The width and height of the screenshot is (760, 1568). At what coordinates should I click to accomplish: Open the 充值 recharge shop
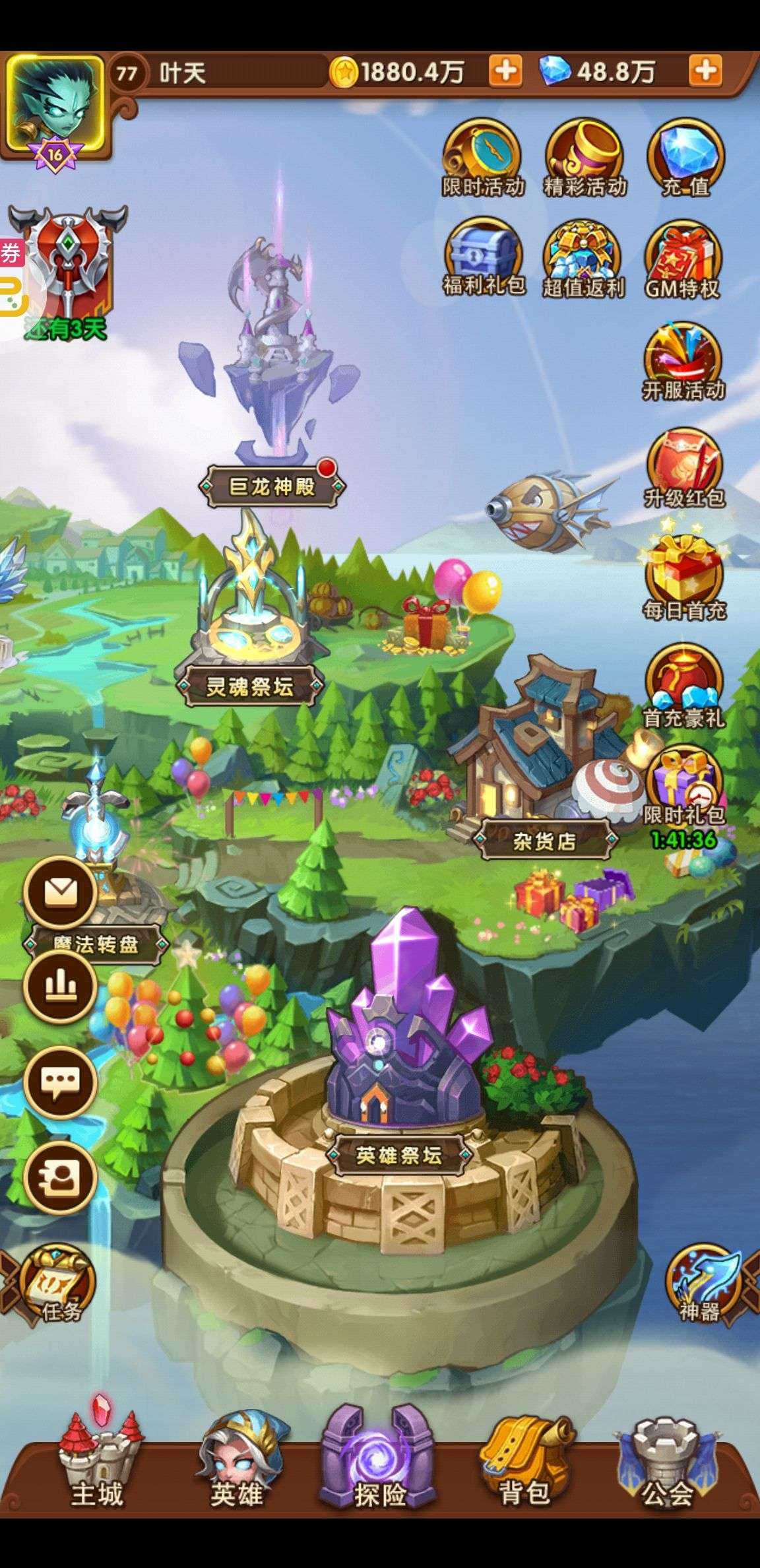coord(685,158)
